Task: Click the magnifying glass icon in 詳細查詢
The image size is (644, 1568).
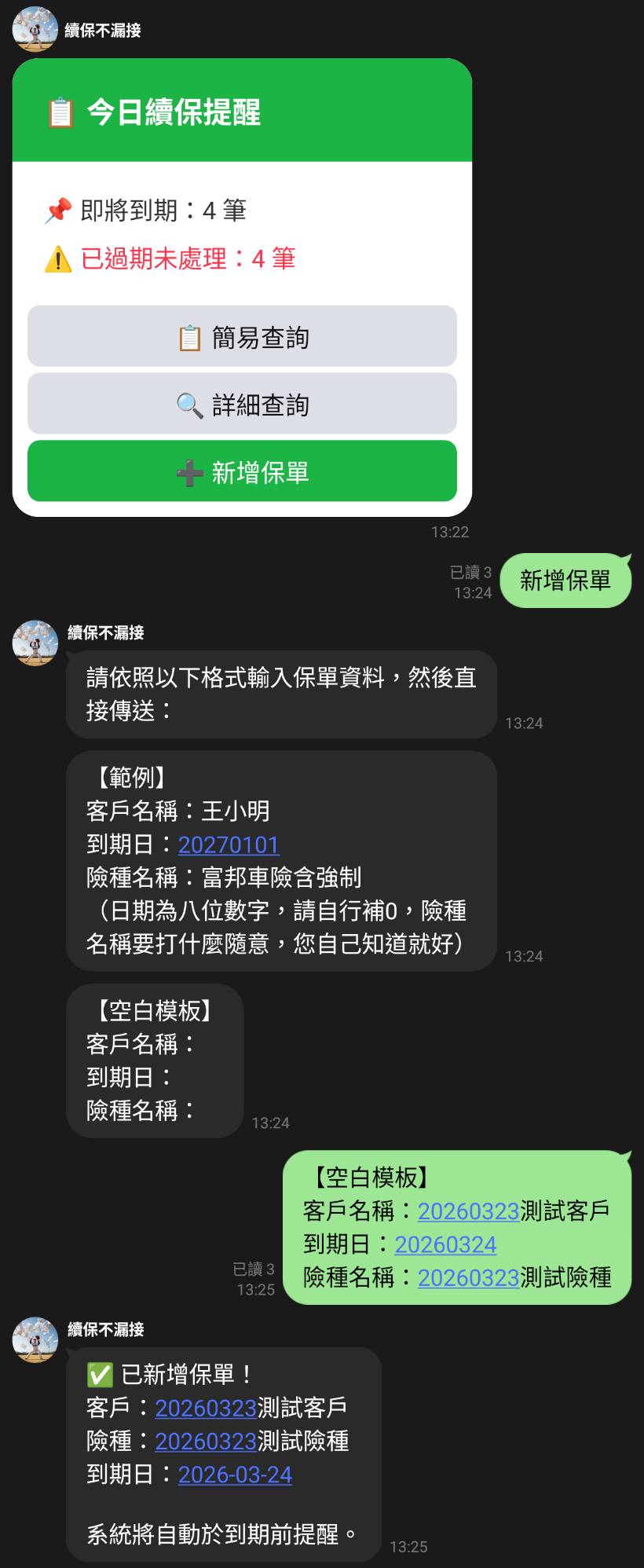Action: tap(188, 404)
